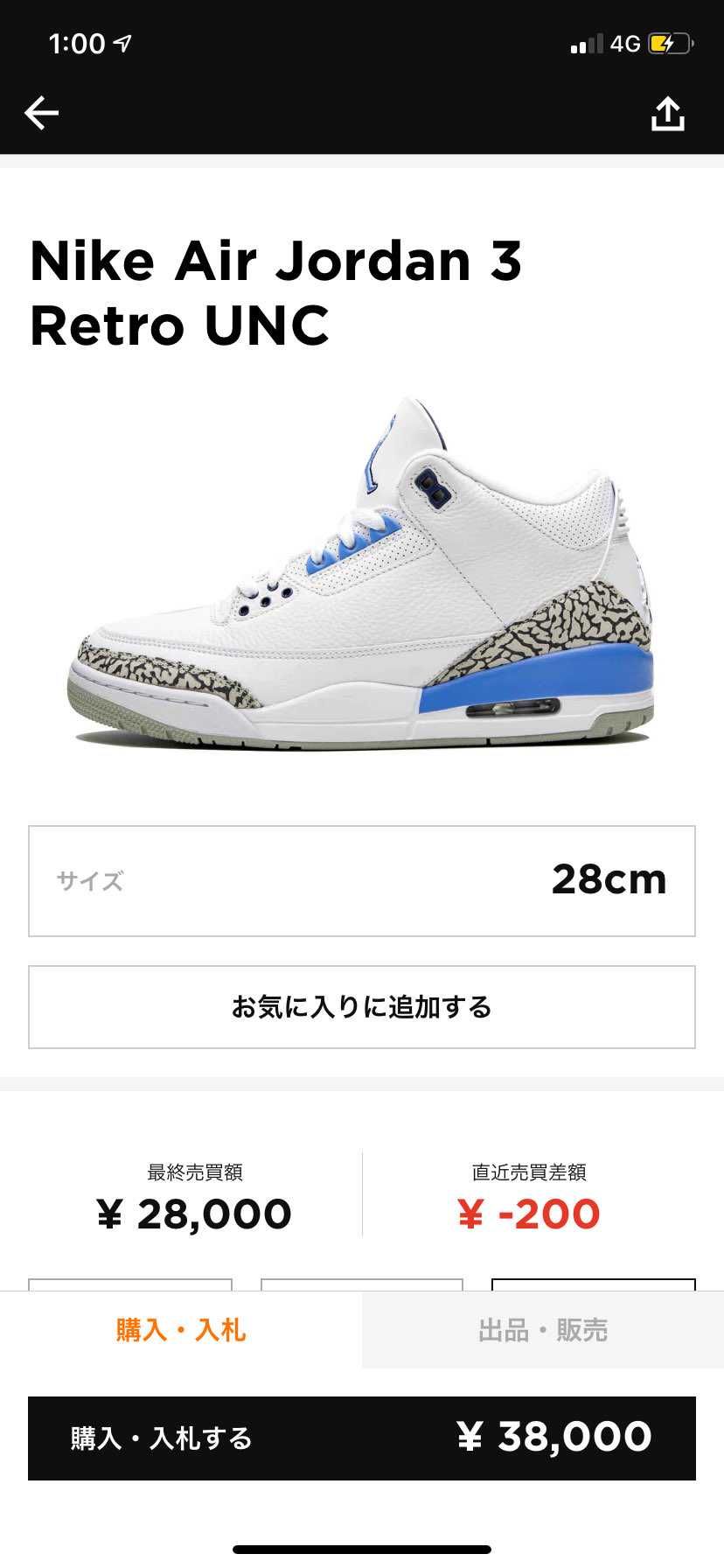The image size is (724, 1568).
Task: Tap the leftmost box above 購入・入札
Action: [x=129, y=1282]
